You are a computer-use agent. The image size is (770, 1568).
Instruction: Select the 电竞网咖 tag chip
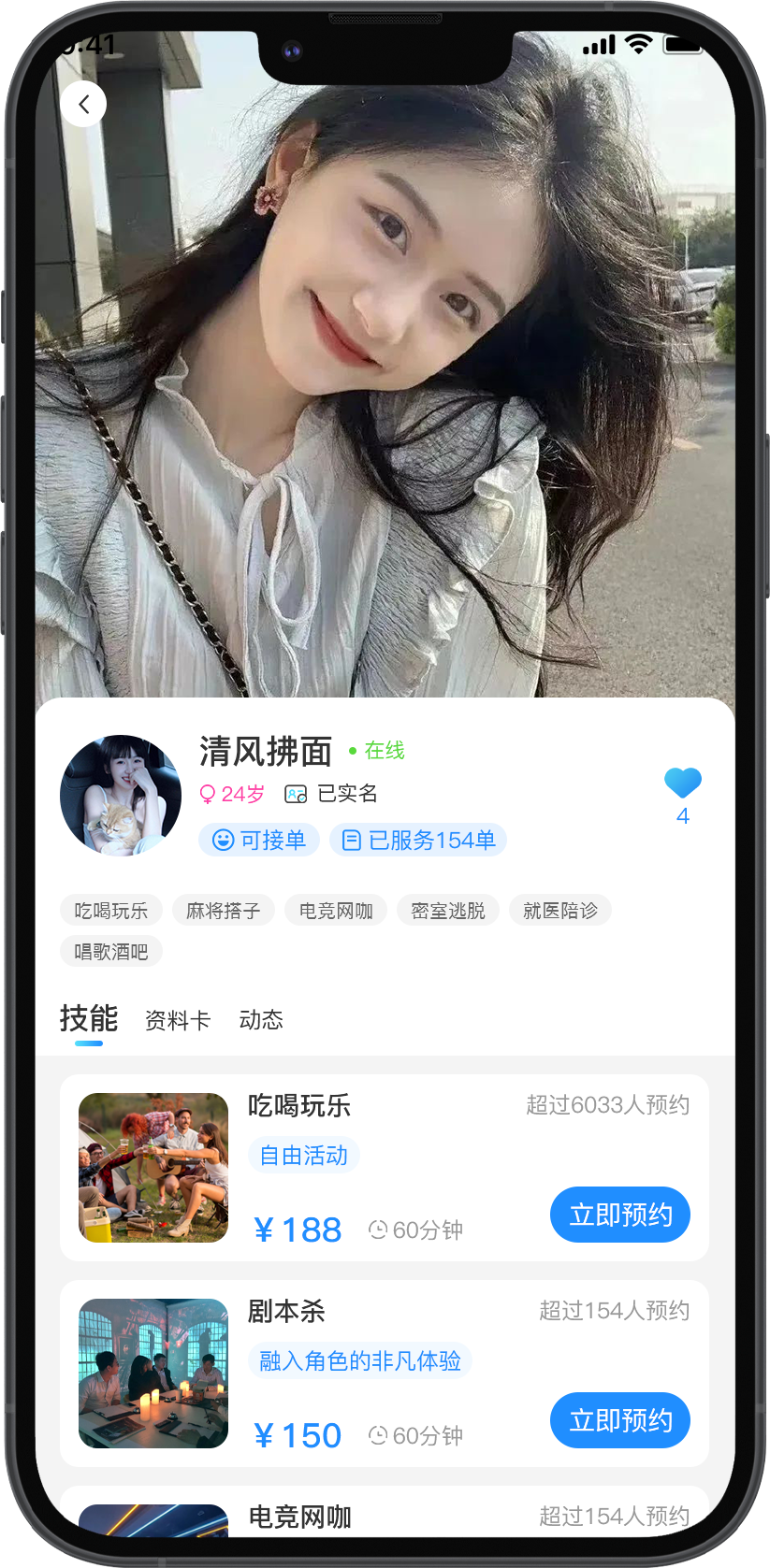pos(336,910)
